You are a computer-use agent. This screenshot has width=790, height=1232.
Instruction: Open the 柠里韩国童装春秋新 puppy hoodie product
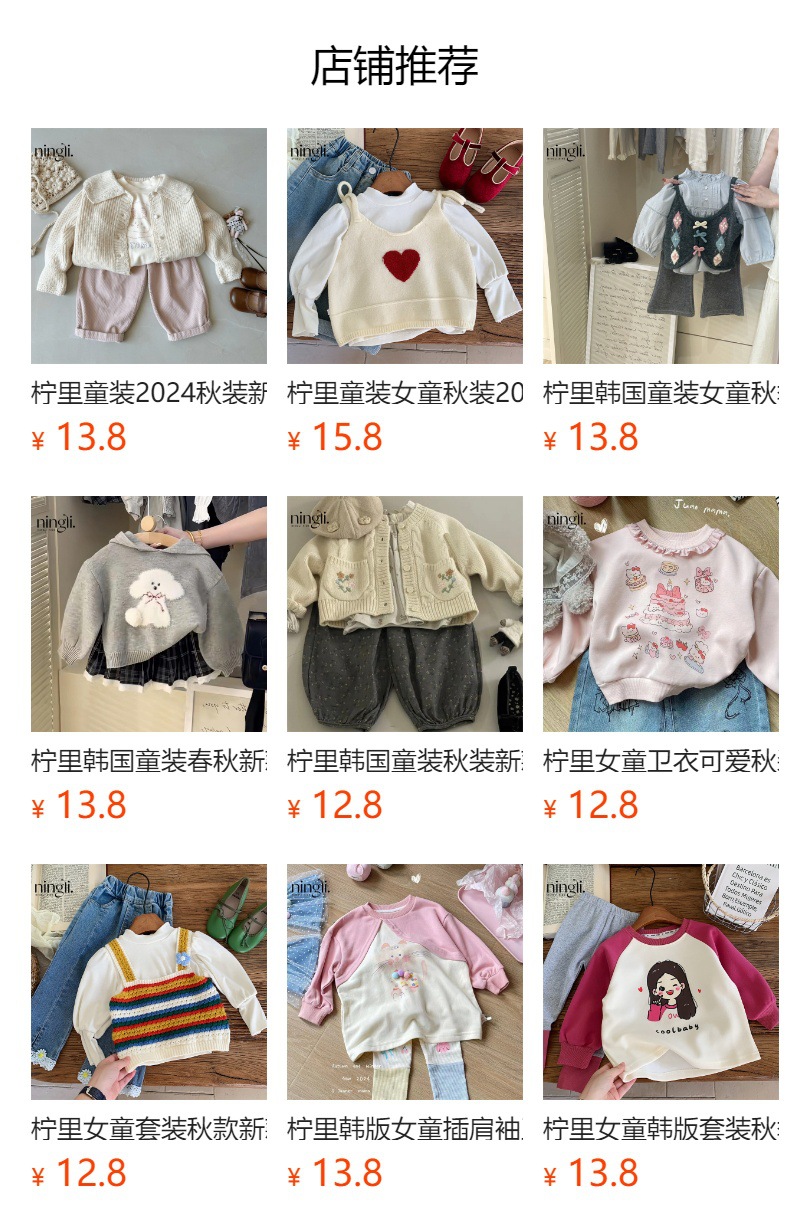pos(148,614)
